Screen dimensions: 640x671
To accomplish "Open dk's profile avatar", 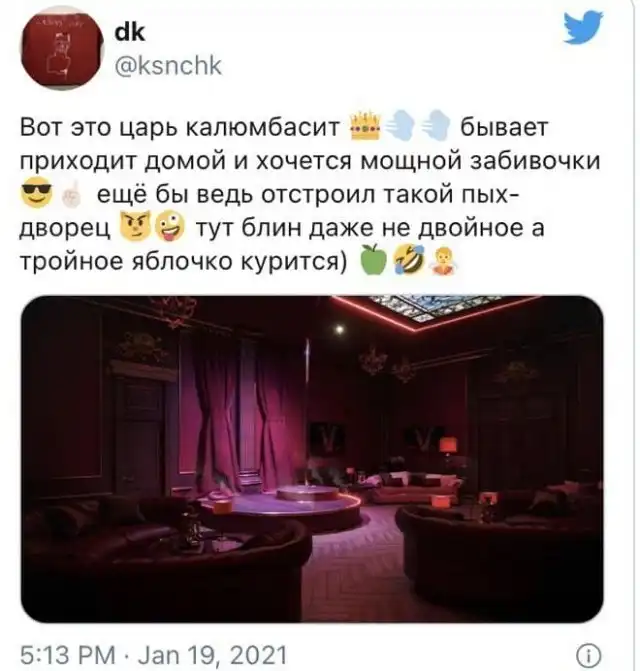I will coord(61,51).
